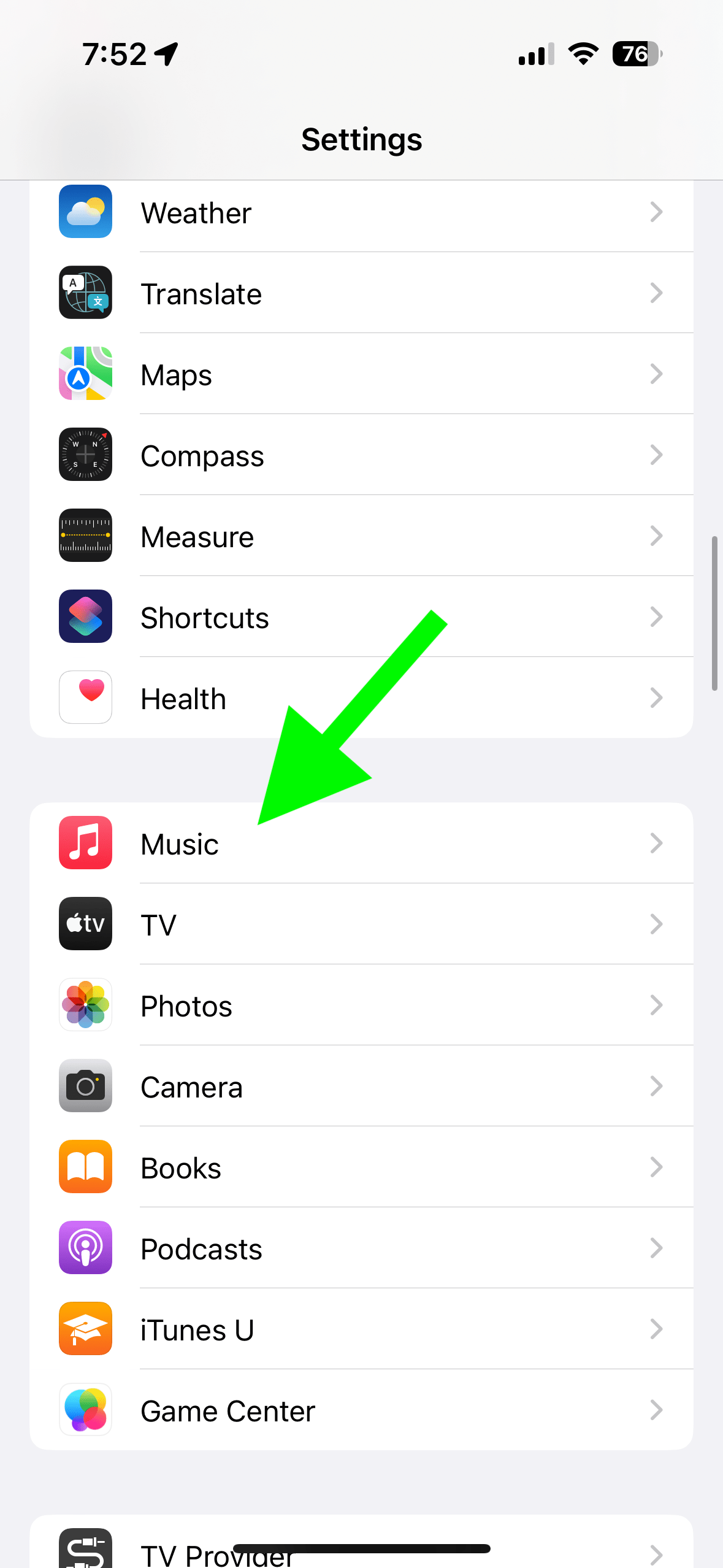
Task: Select the Podcasts row
Action: (x=361, y=1248)
